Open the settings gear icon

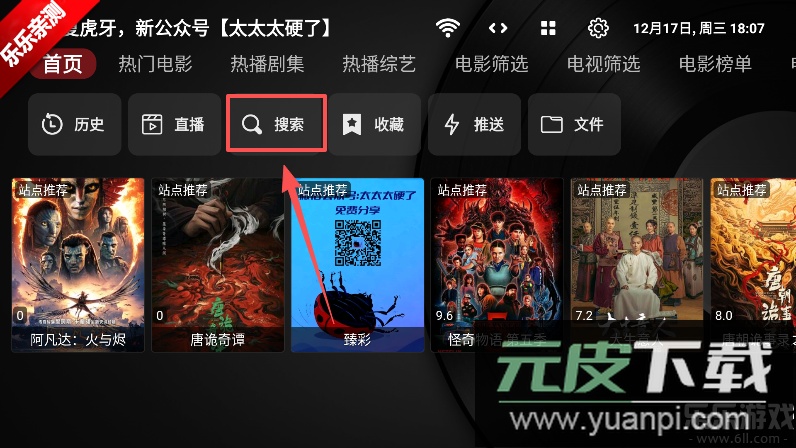[x=599, y=28]
